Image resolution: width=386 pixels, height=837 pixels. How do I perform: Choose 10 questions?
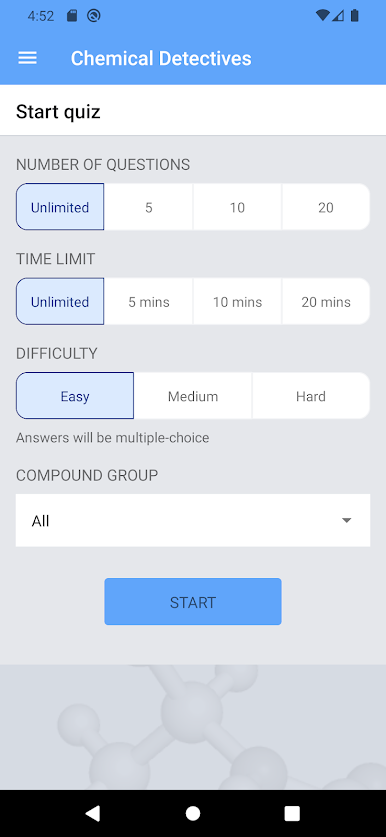pos(237,207)
